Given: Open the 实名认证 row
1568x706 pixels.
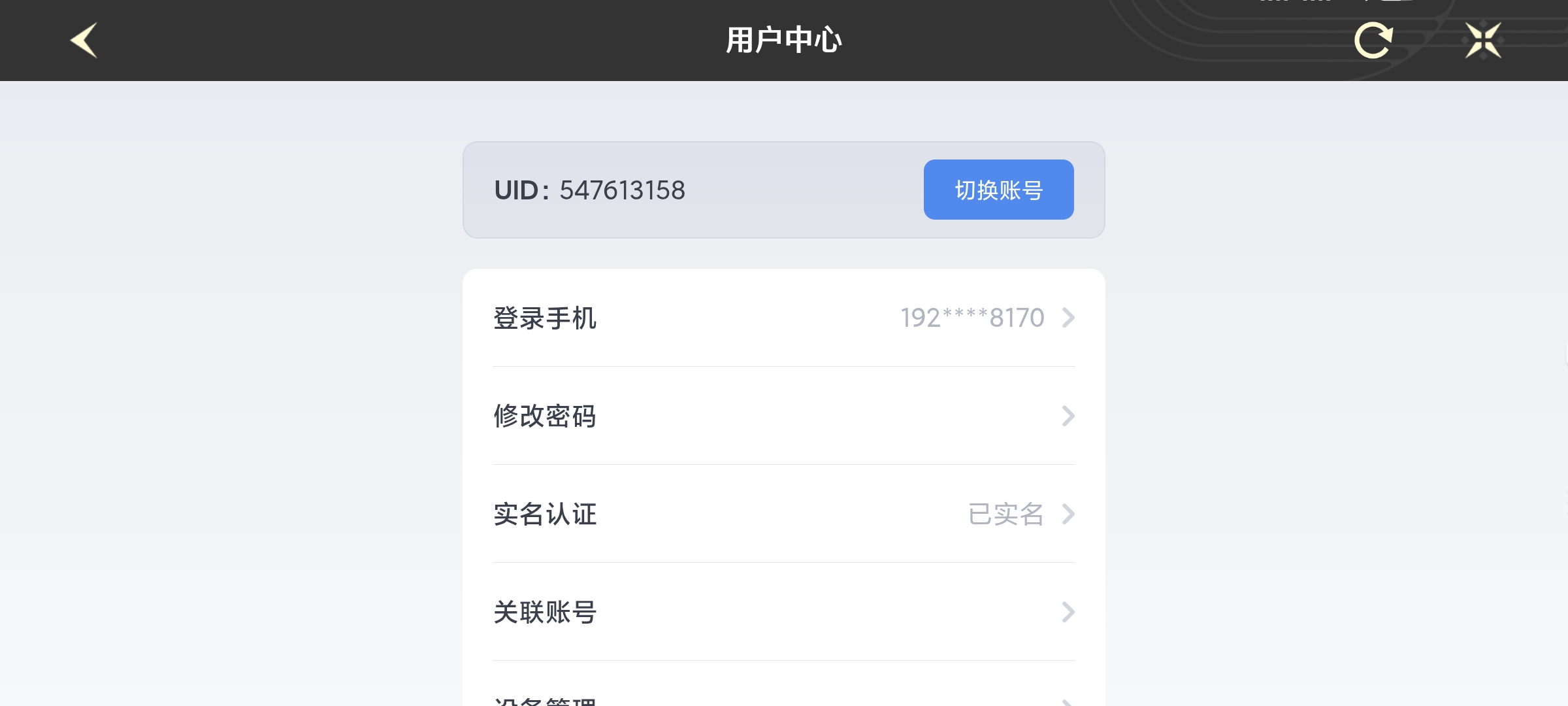Looking at the screenshot, I should (x=784, y=514).
